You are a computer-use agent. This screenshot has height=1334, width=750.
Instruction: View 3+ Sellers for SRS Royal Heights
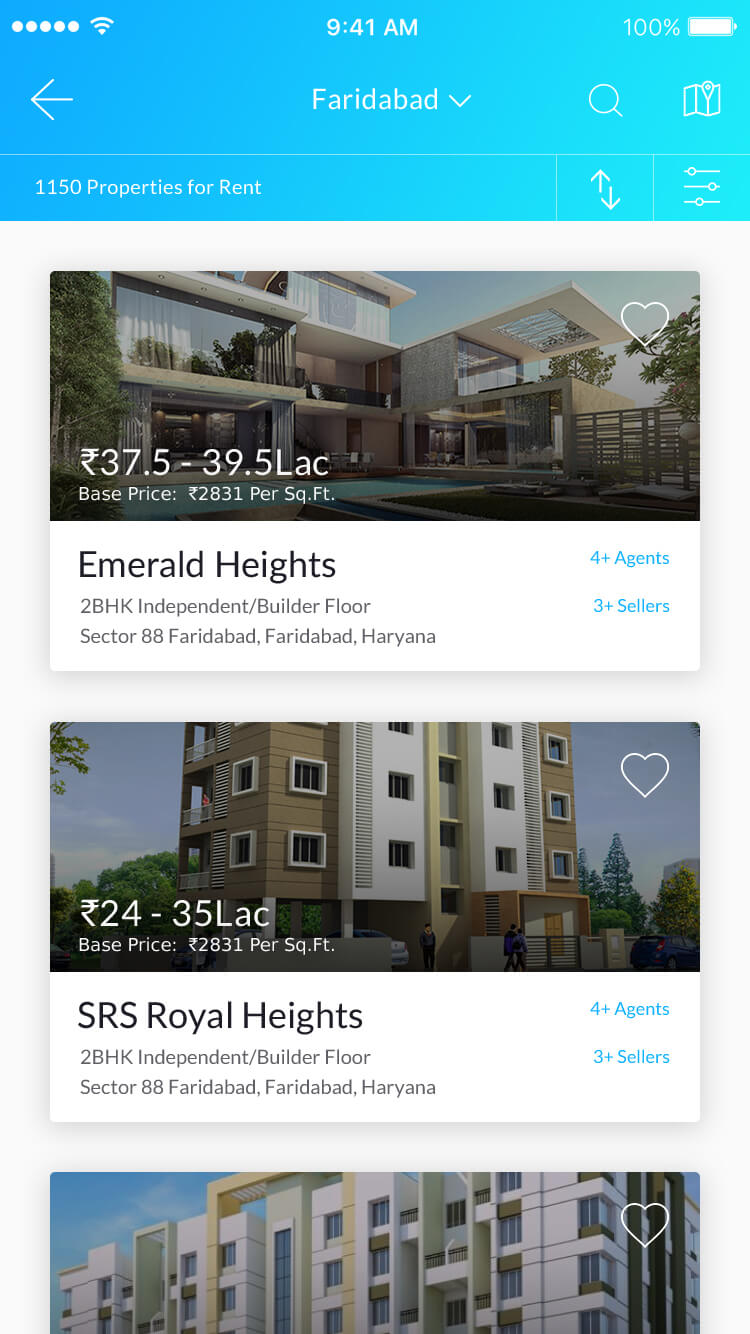(x=631, y=1057)
